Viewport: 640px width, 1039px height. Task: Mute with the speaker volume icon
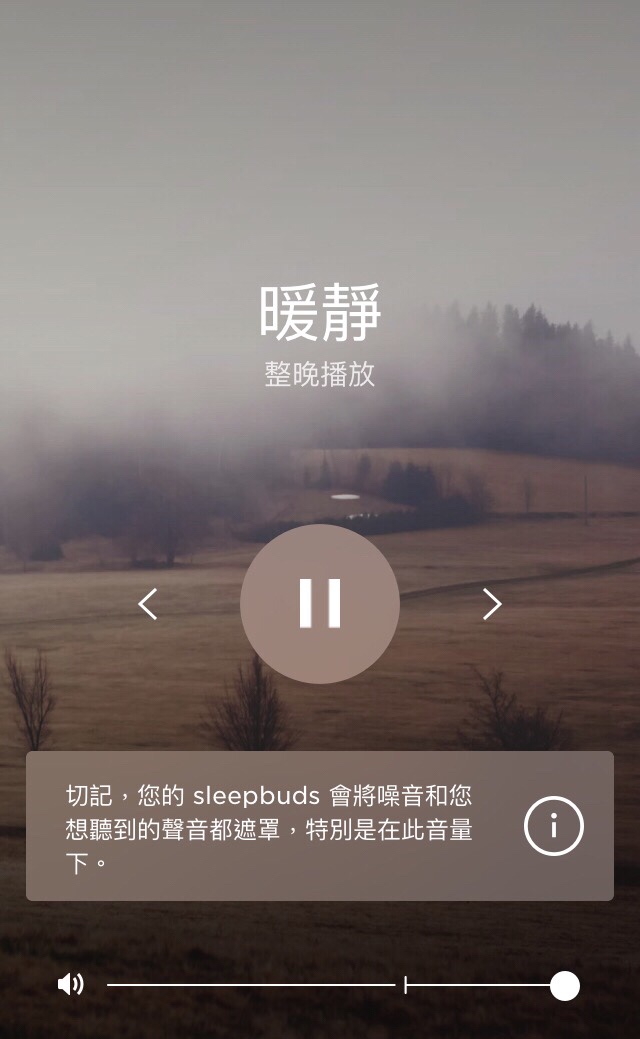[71, 985]
